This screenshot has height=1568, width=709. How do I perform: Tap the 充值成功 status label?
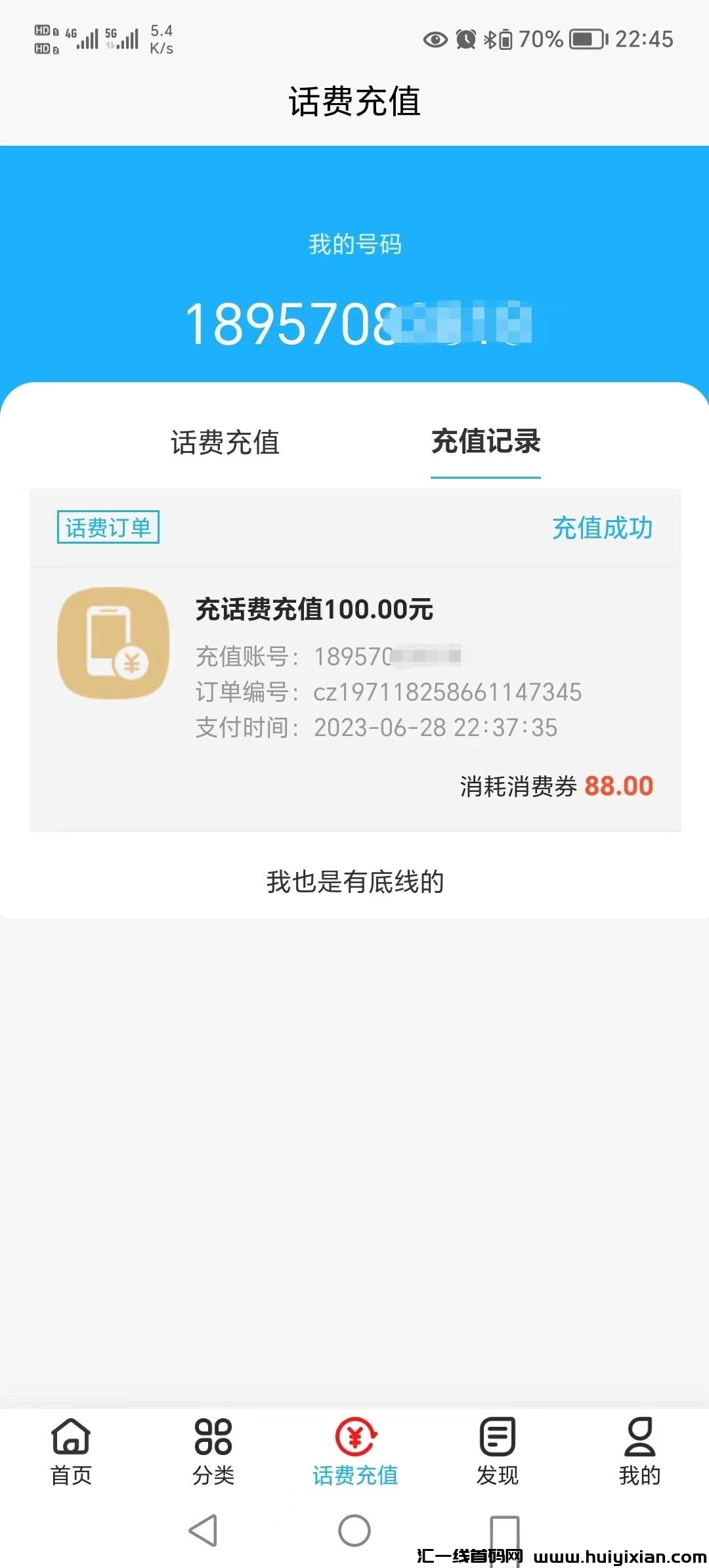[x=601, y=529]
